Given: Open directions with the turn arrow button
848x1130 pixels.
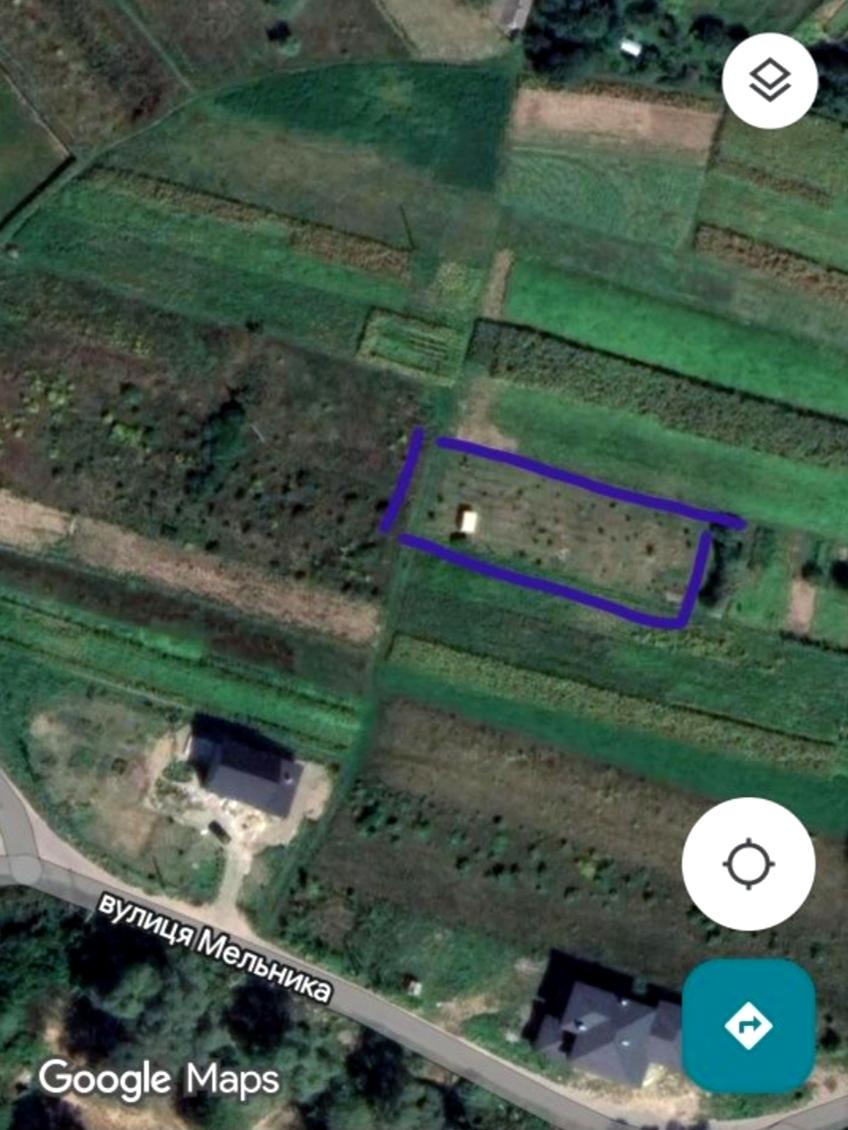Looking at the screenshot, I should click(748, 1026).
